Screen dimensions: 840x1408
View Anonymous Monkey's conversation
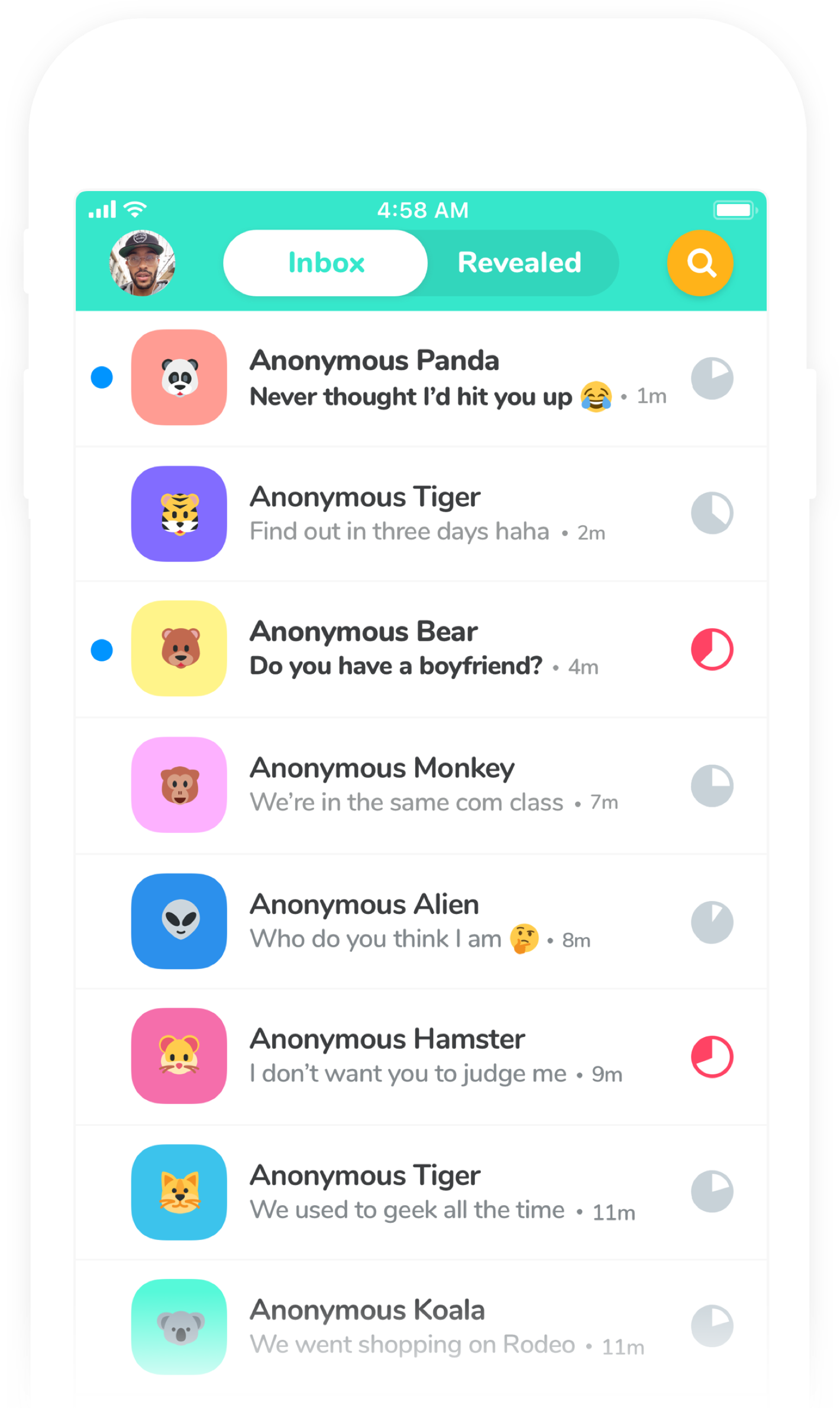(414, 785)
